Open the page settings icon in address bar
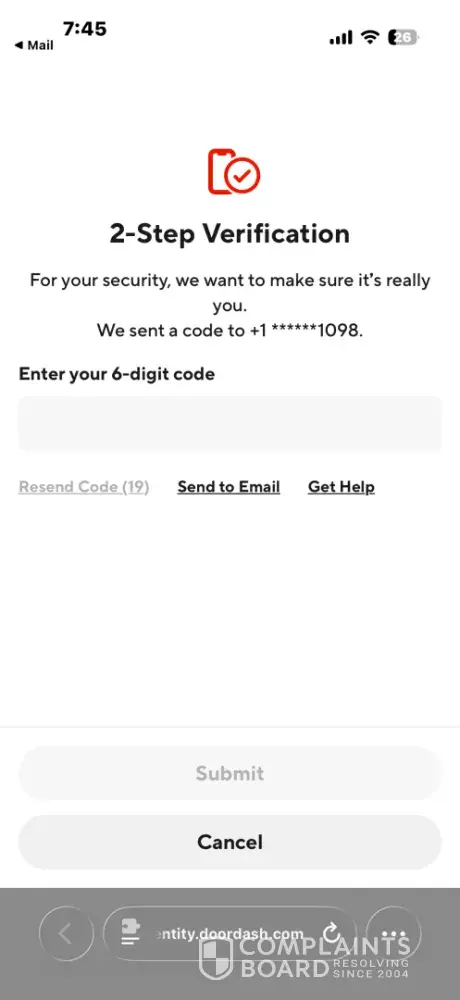 click(131, 934)
